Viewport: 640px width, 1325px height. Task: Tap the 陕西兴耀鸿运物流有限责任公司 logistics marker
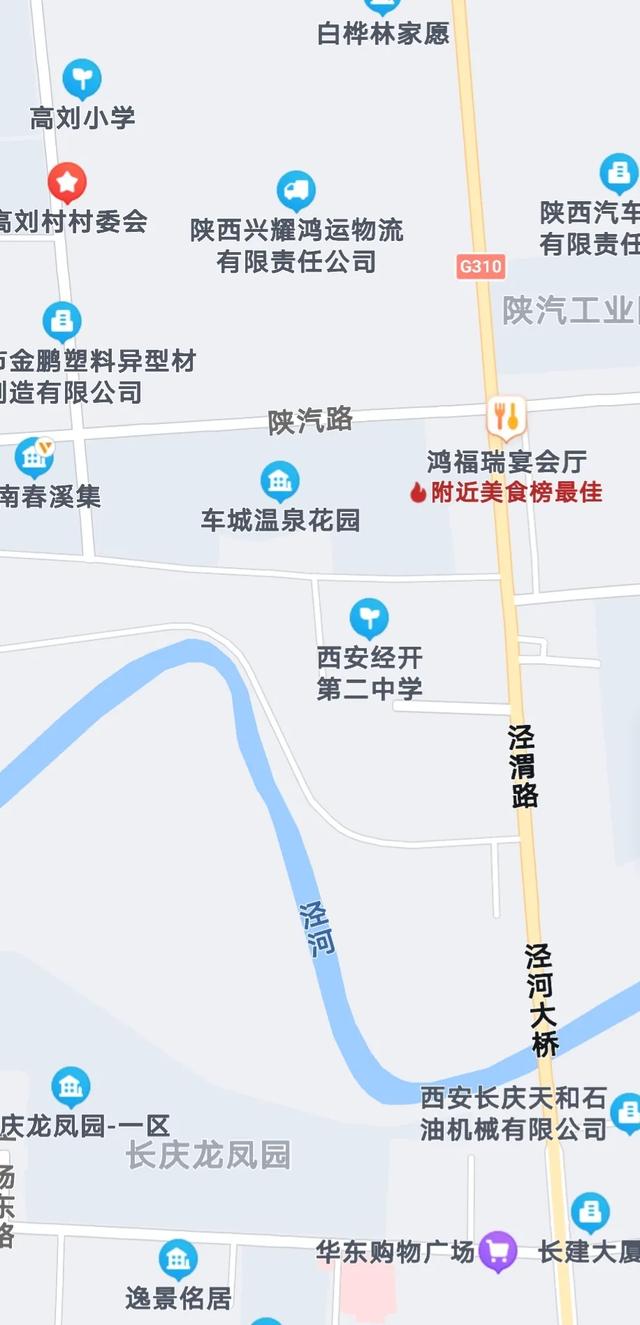tap(296, 191)
